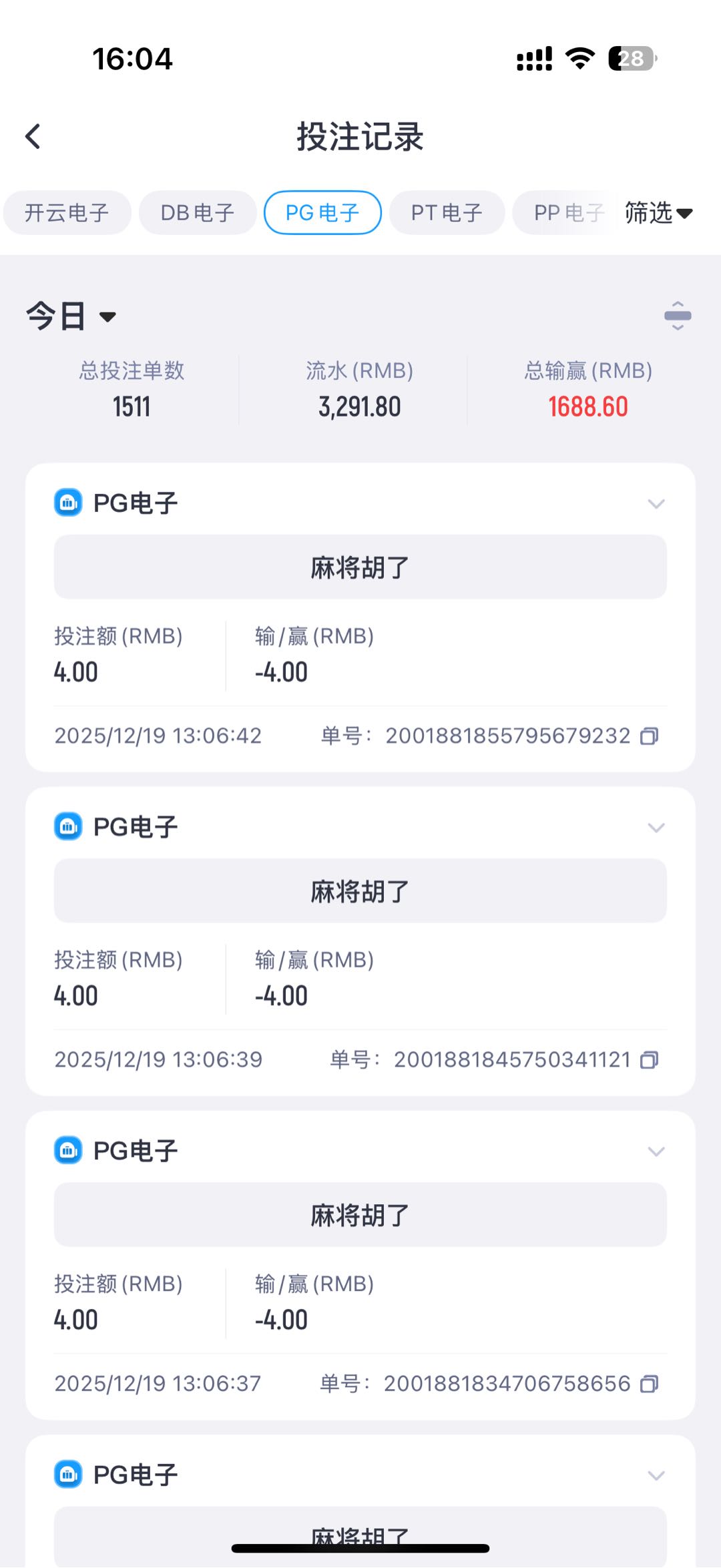Image resolution: width=721 pixels, height=1568 pixels.
Task: Open the 今日 date range dropdown
Action: 71,316
